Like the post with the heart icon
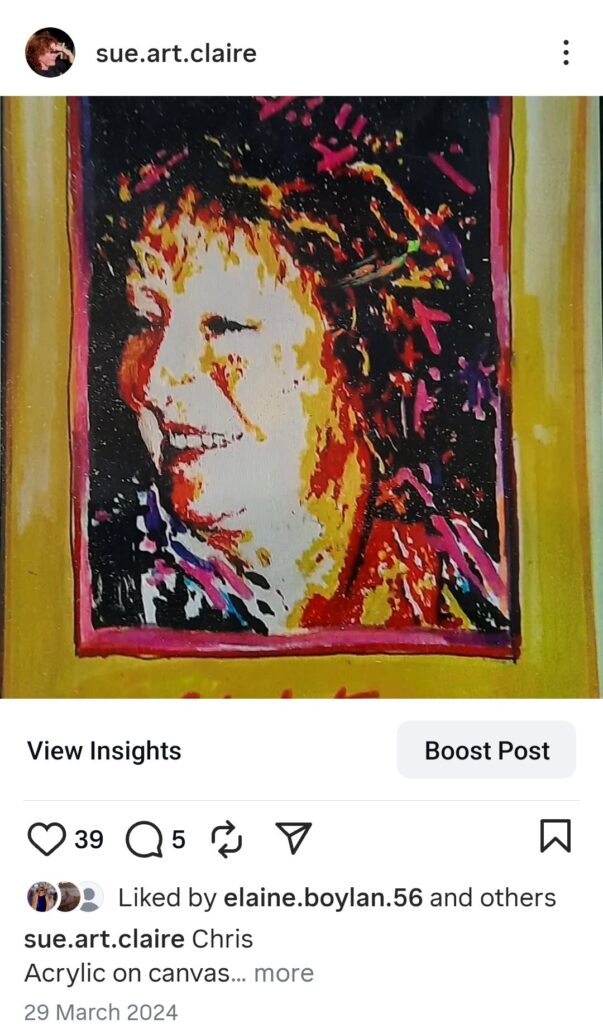 [46, 838]
